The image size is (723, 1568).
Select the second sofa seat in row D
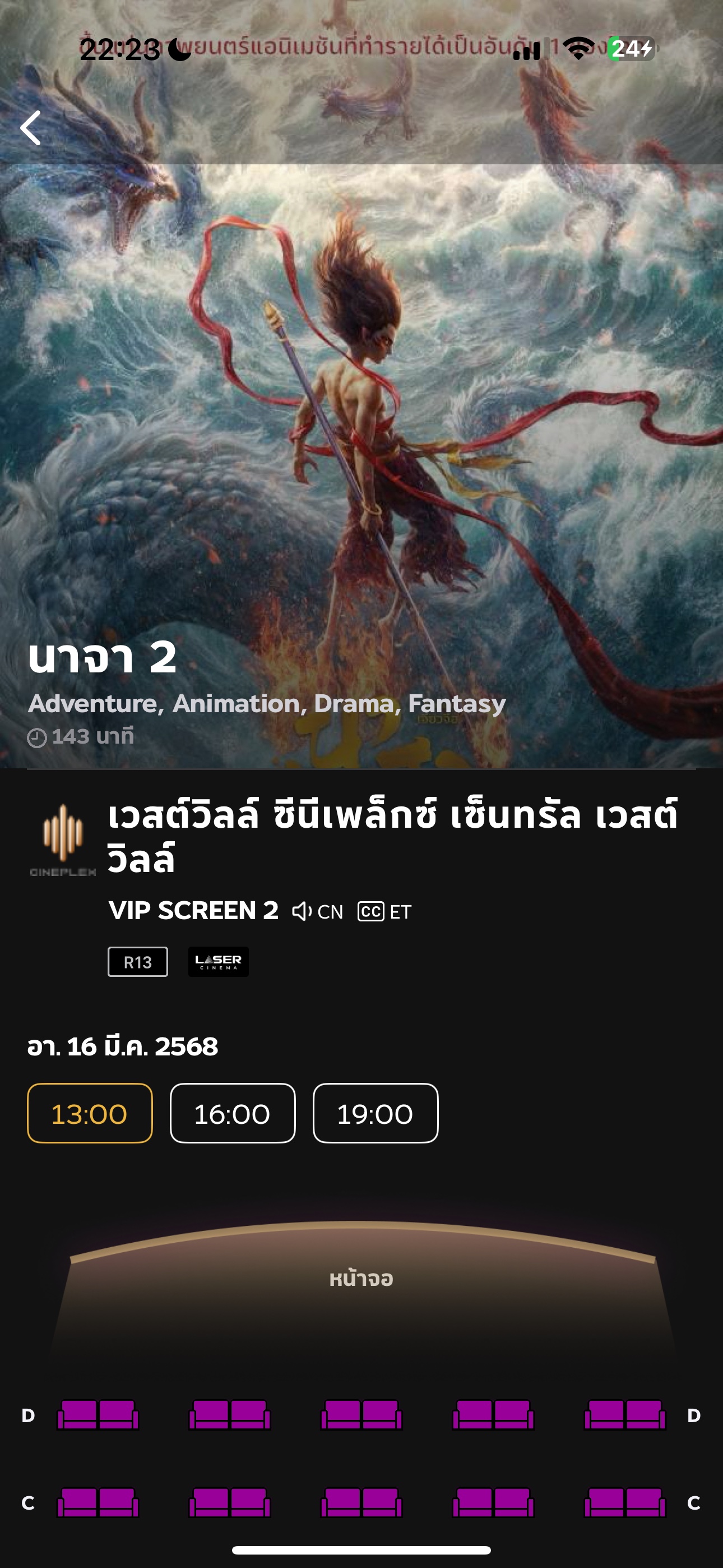230,1414
